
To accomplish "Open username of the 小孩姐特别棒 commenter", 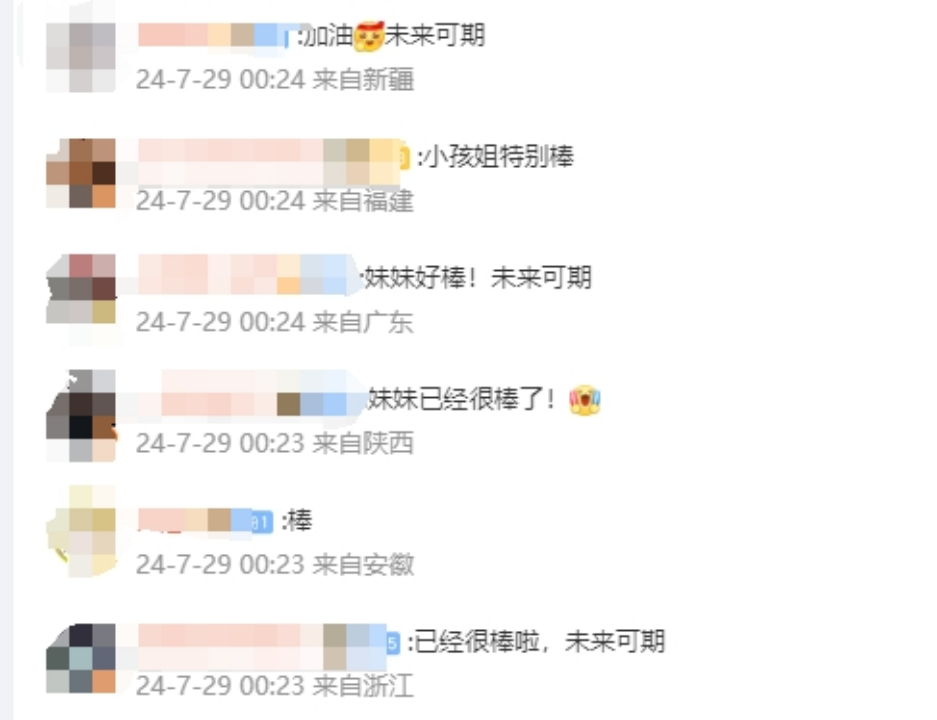I will tap(270, 157).
